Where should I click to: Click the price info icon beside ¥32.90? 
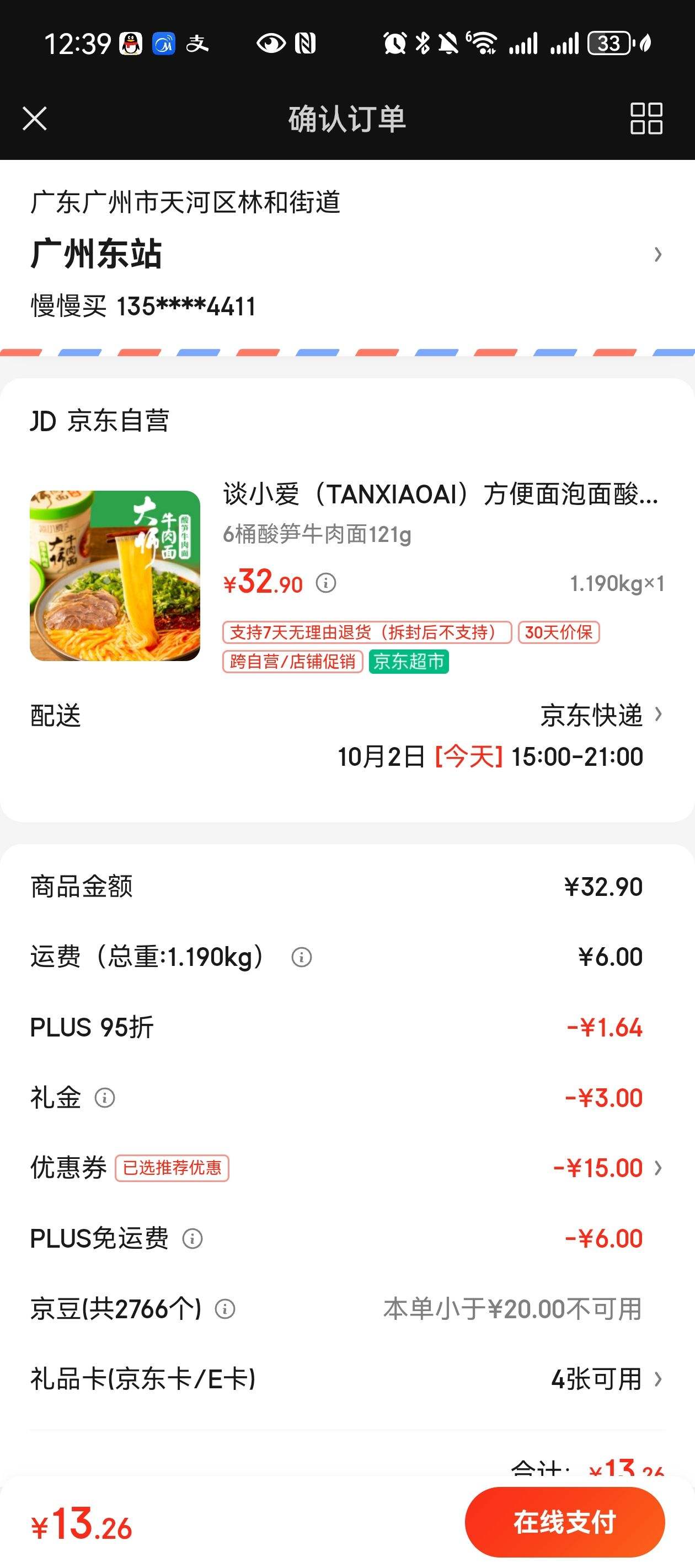pos(327,583)
